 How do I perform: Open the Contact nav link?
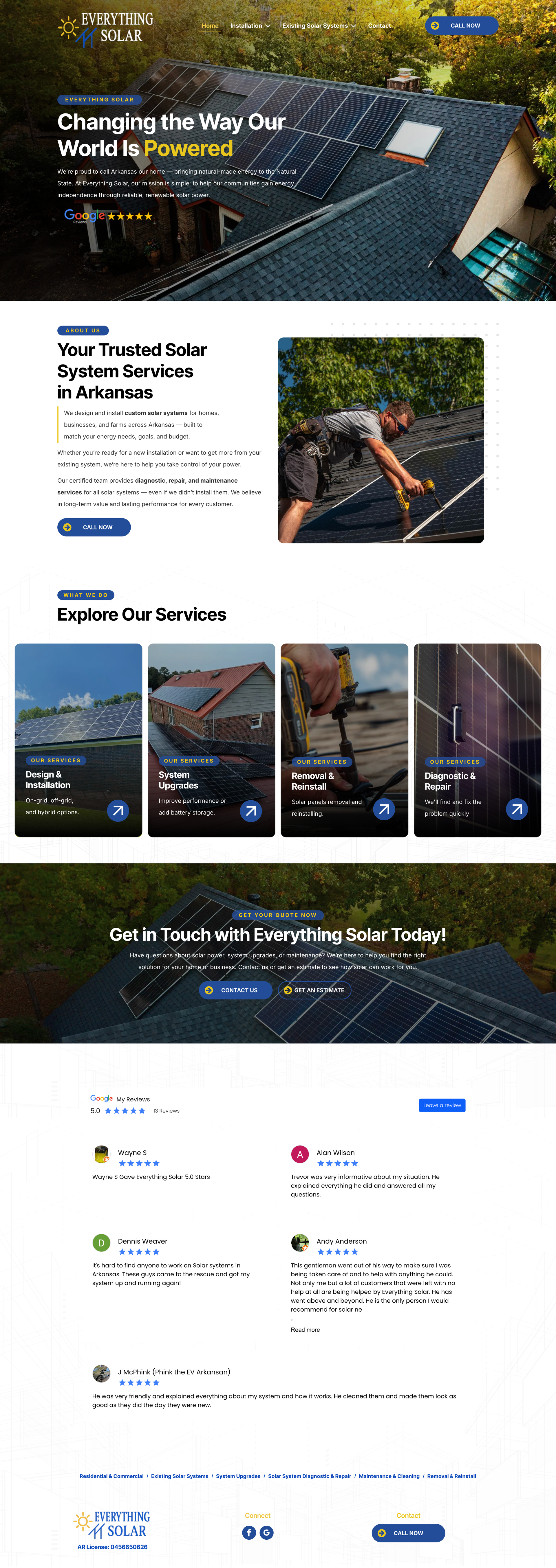coord(379,25)
